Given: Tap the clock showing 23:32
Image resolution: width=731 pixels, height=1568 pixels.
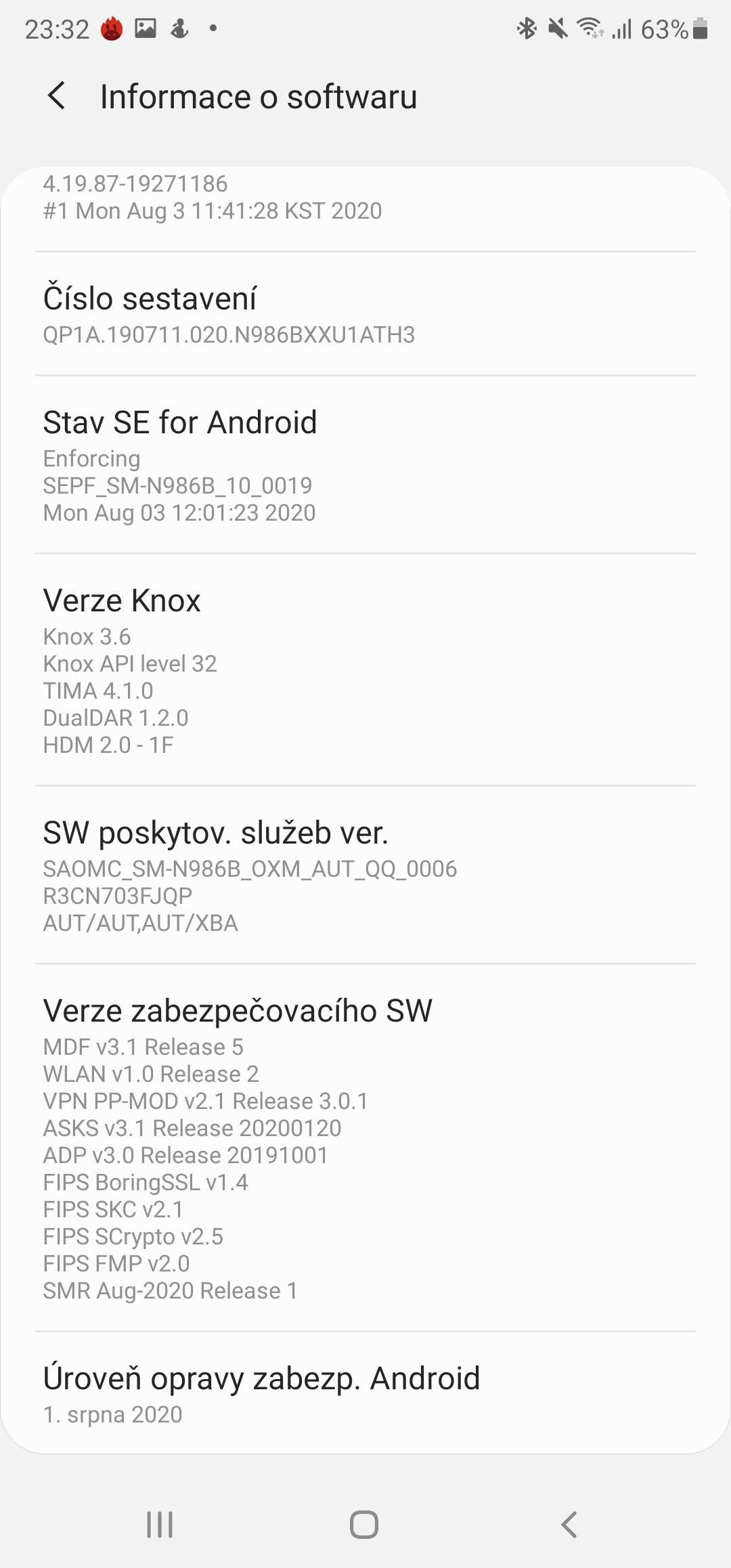Looking at the screenshot, I should tap(56, 27).
